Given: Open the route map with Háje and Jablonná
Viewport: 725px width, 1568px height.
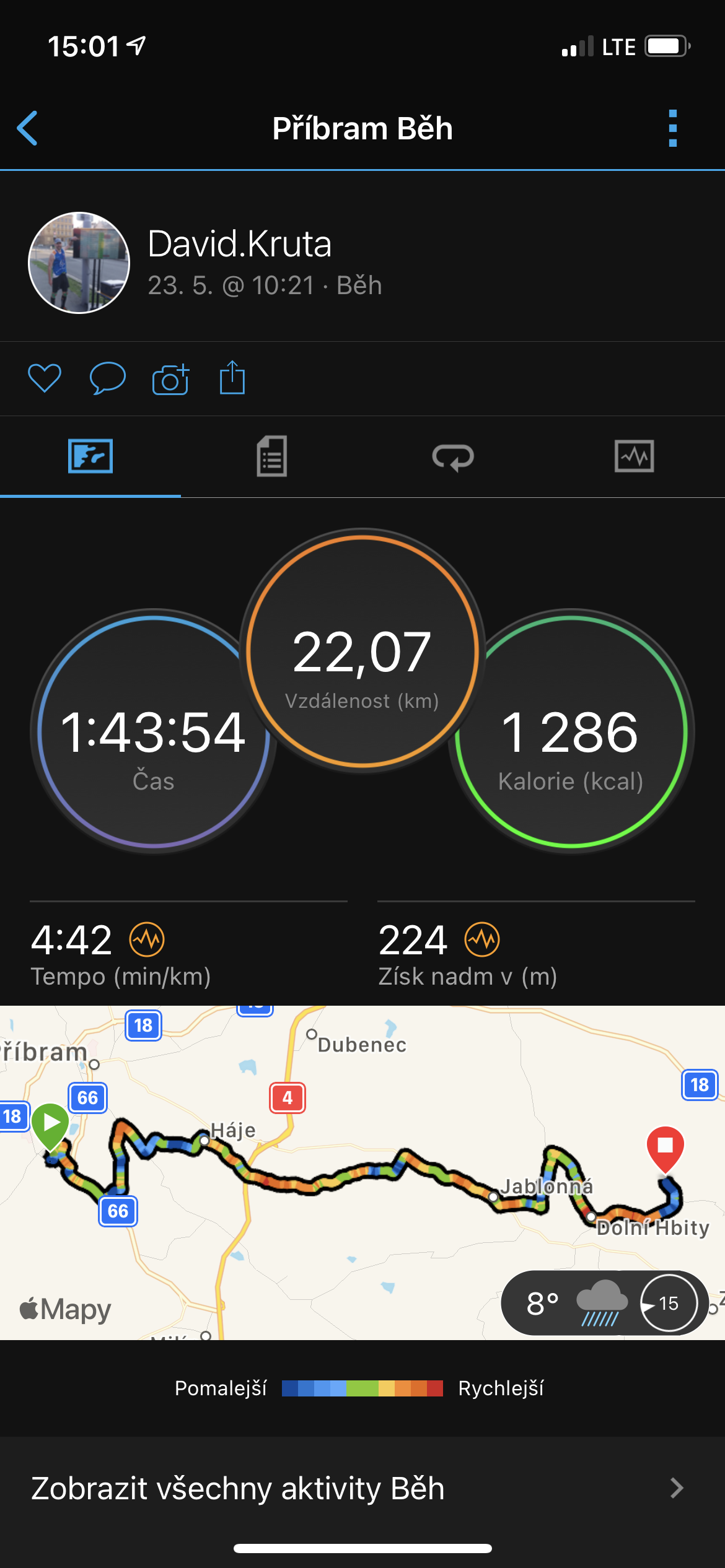Looking at the screenshot, I should coord(362,1173).
